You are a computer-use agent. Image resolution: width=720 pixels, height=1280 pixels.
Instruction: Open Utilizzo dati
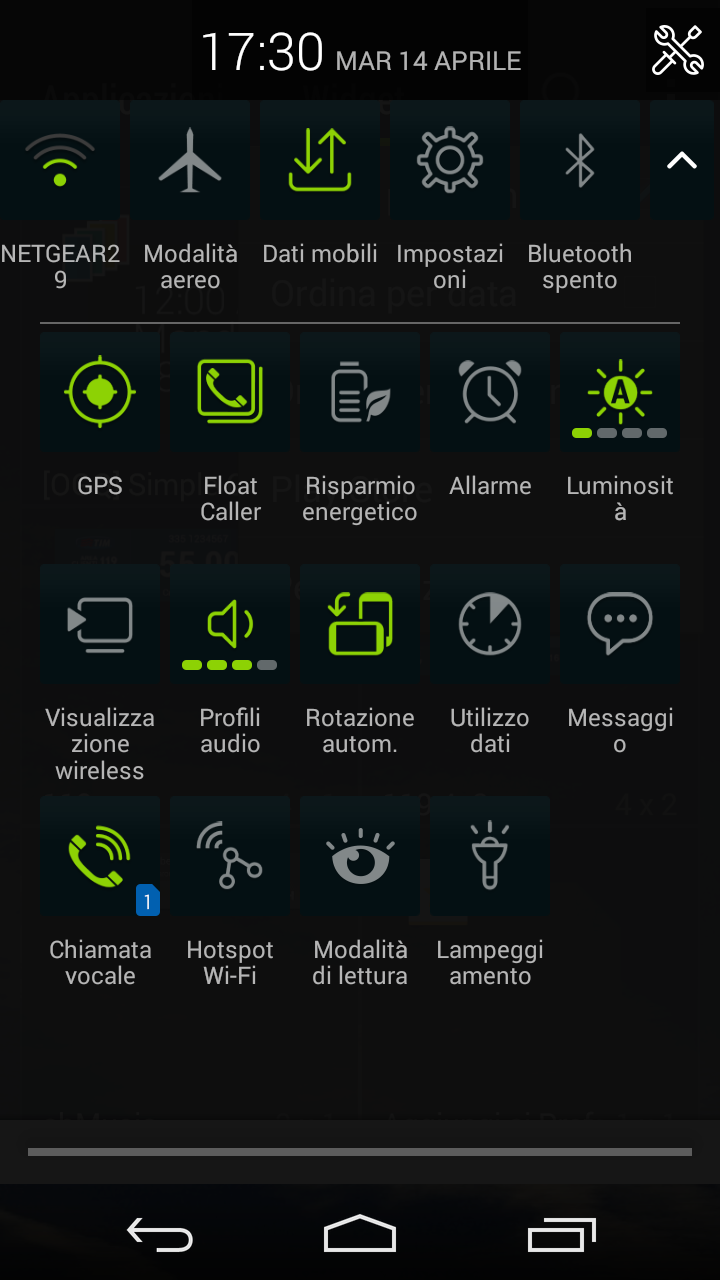(490, 624)
